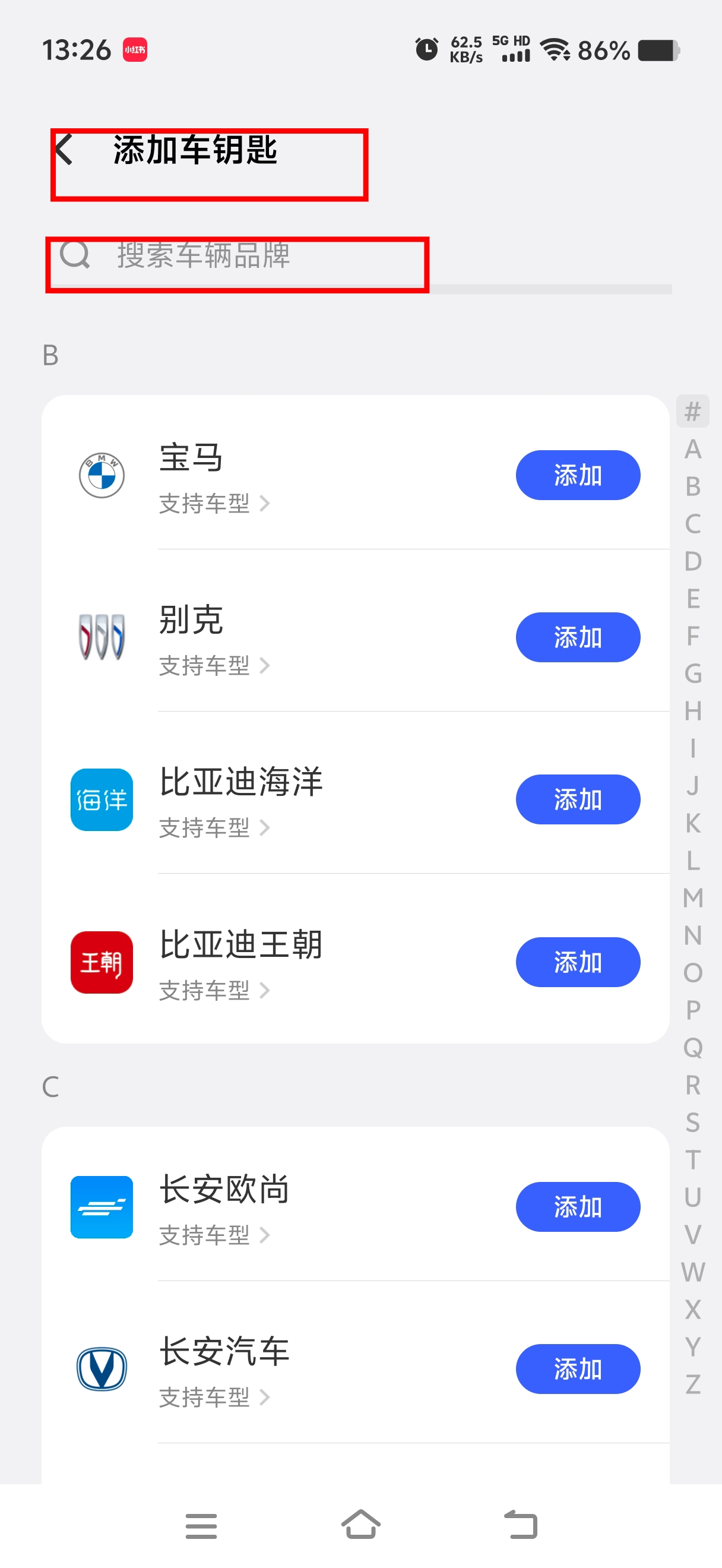This screenshot has height=1568, width=722.
Task: Add a 长安欧尚 car key
Action: [577, 1206]
